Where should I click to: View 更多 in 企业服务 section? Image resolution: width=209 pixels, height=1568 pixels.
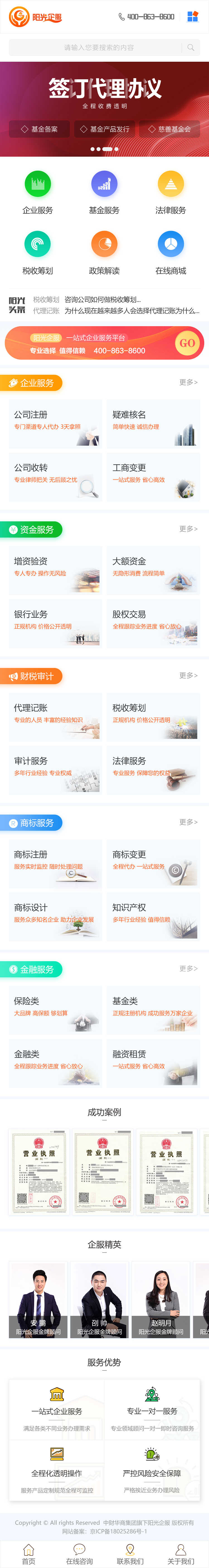(x=188, y=382)
